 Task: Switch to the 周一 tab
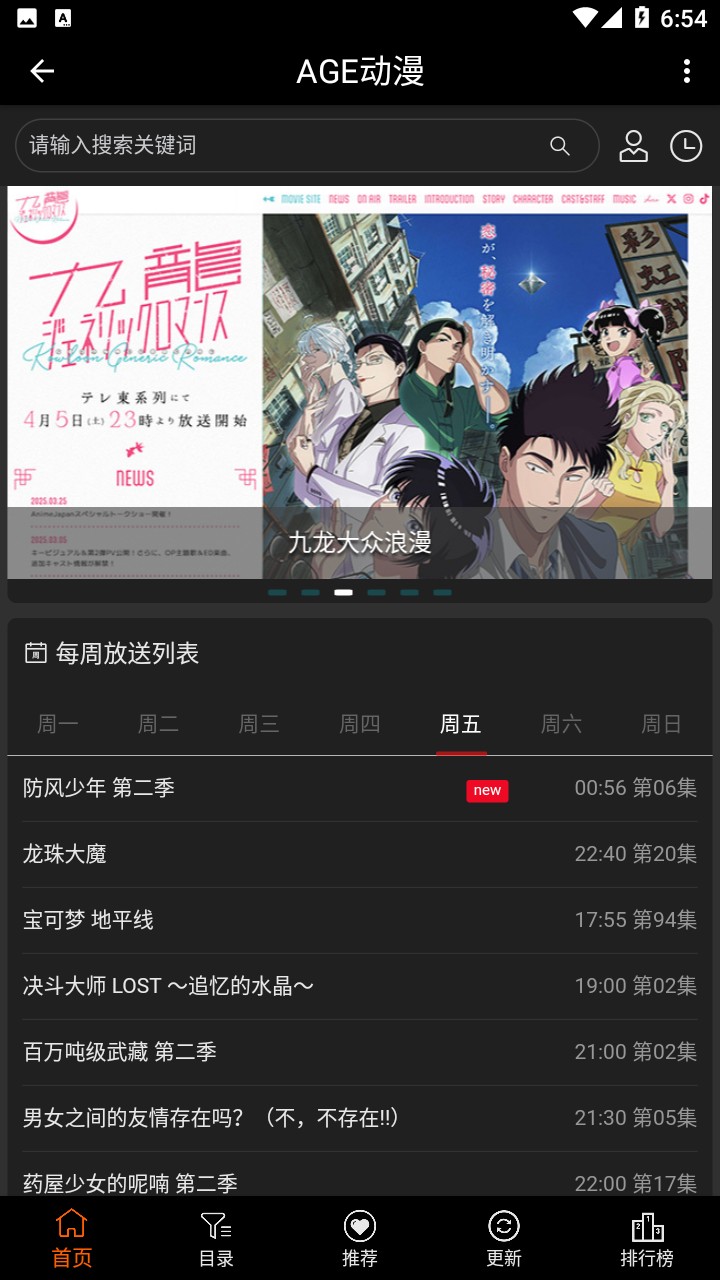pyautogui.click(x=58, y=723)
